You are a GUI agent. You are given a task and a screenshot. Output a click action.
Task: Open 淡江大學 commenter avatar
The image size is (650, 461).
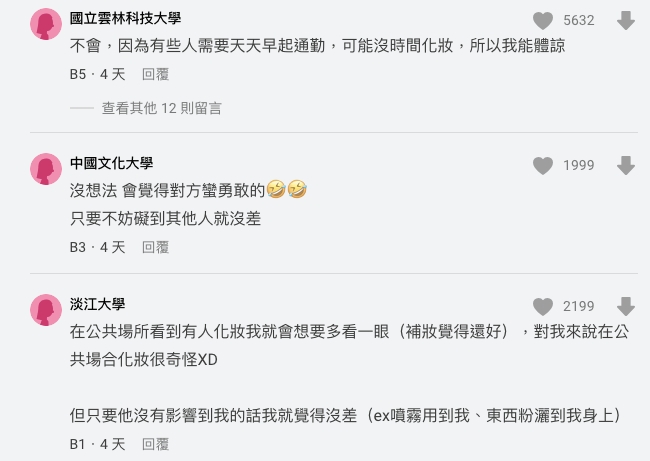tap(46, 310)
